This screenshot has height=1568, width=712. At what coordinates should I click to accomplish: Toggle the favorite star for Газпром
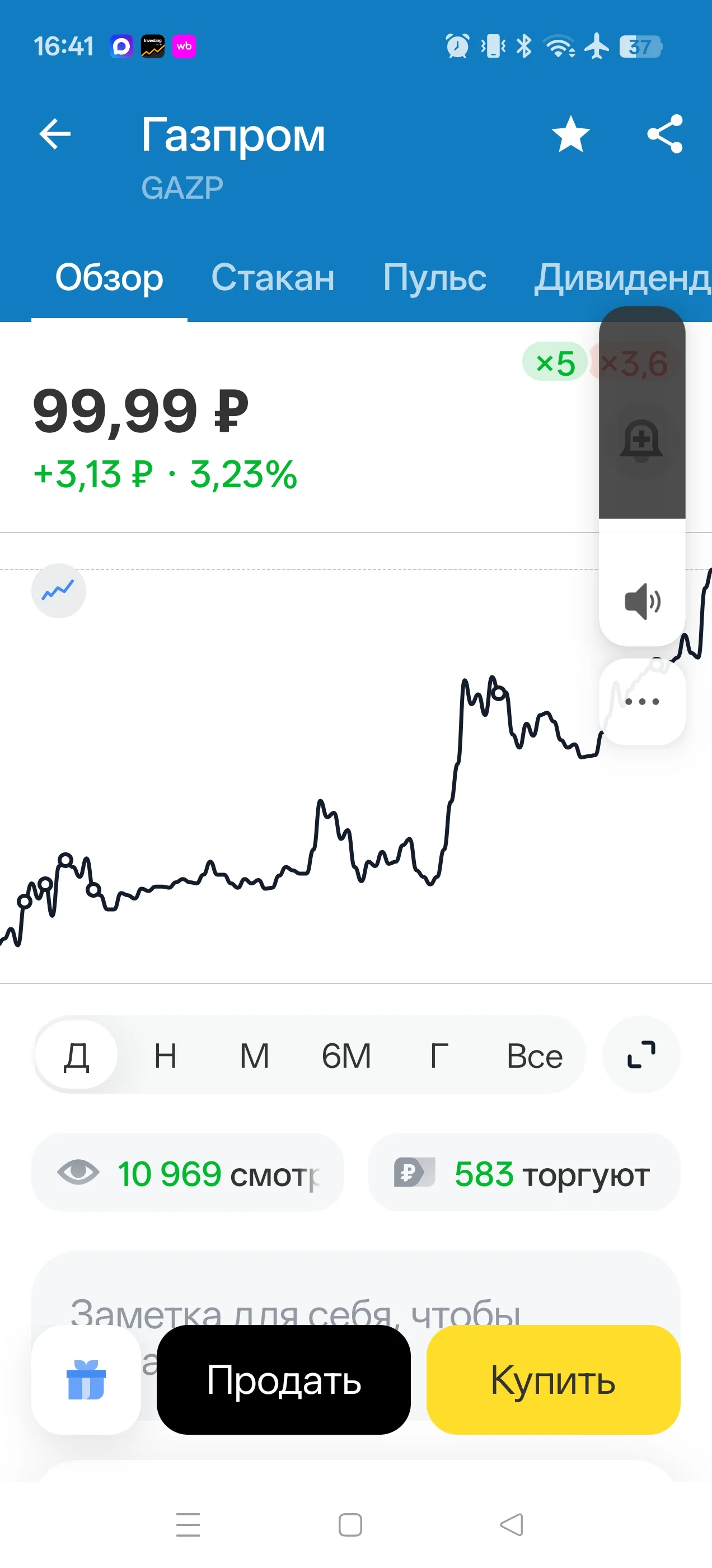click(570, 134)
